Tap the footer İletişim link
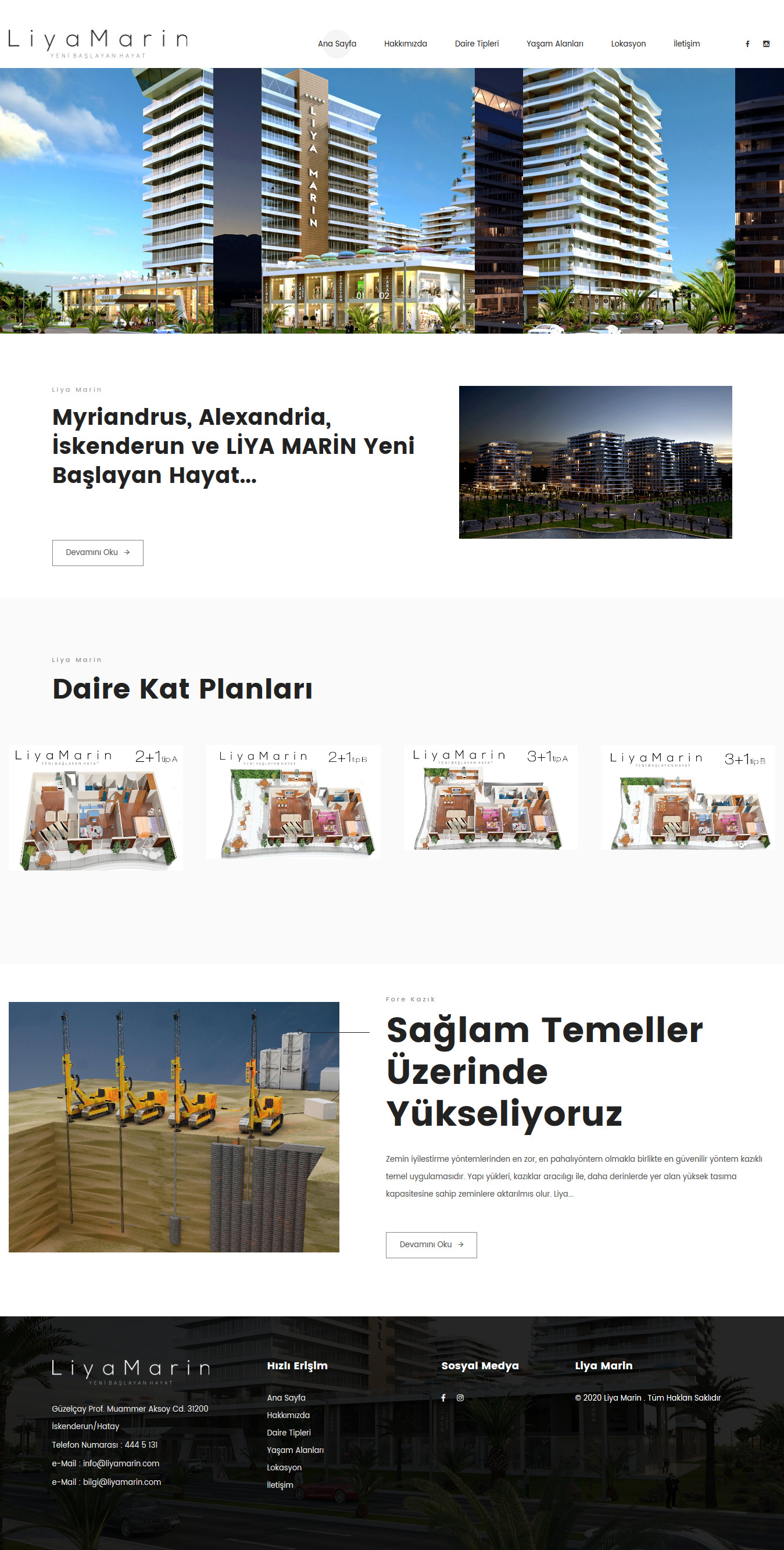This screenshot has height=1550, width=784. [280, 1485]
